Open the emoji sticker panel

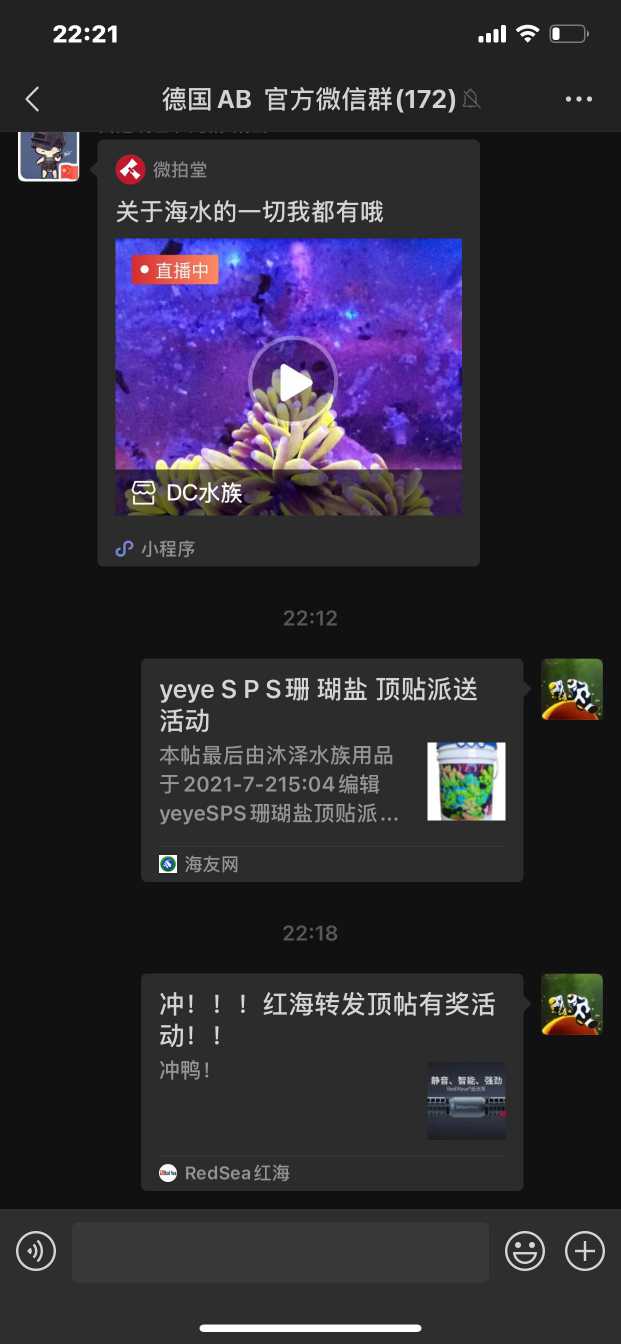525,1251
